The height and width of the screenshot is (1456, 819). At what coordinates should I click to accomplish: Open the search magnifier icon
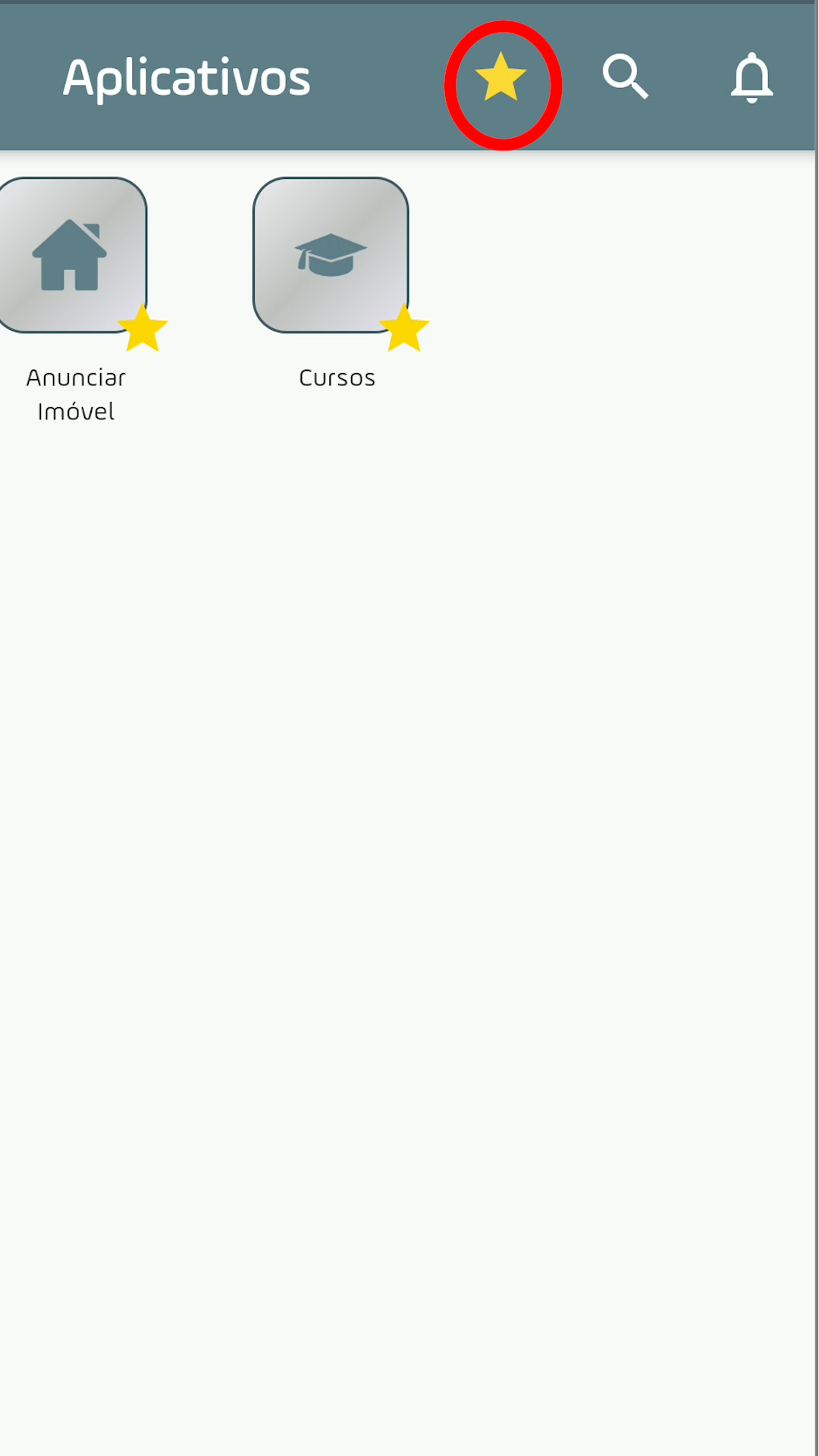point(626,77)
